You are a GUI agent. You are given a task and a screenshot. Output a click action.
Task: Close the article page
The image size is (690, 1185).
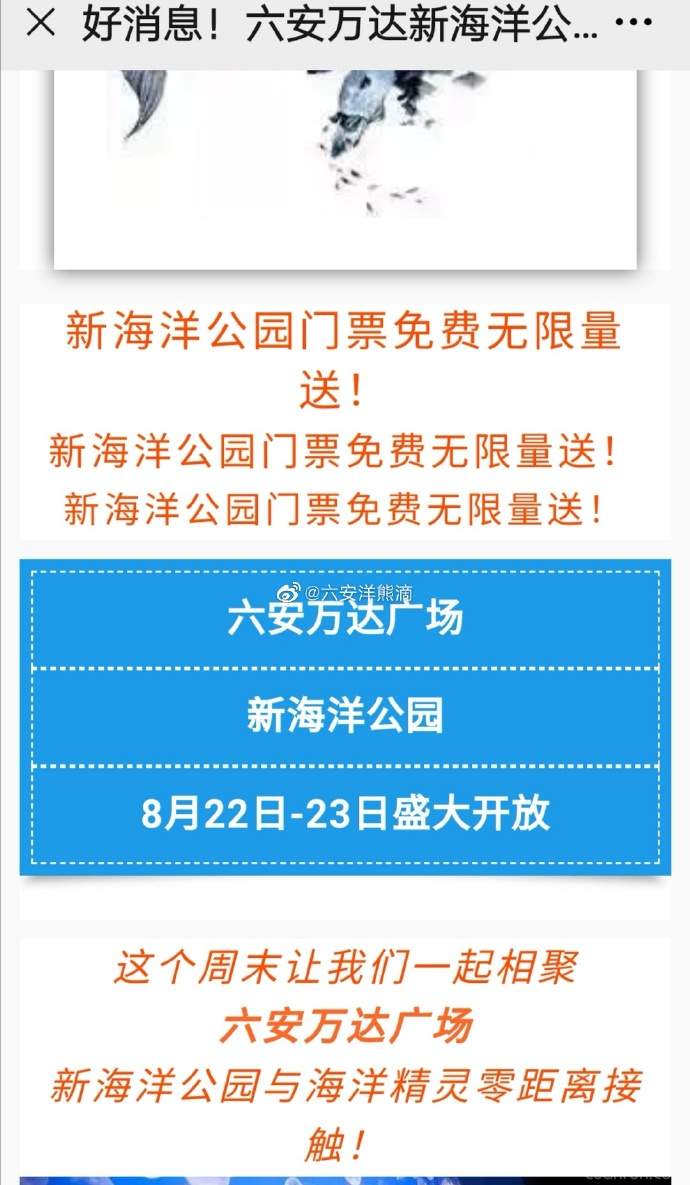[40, 24]
